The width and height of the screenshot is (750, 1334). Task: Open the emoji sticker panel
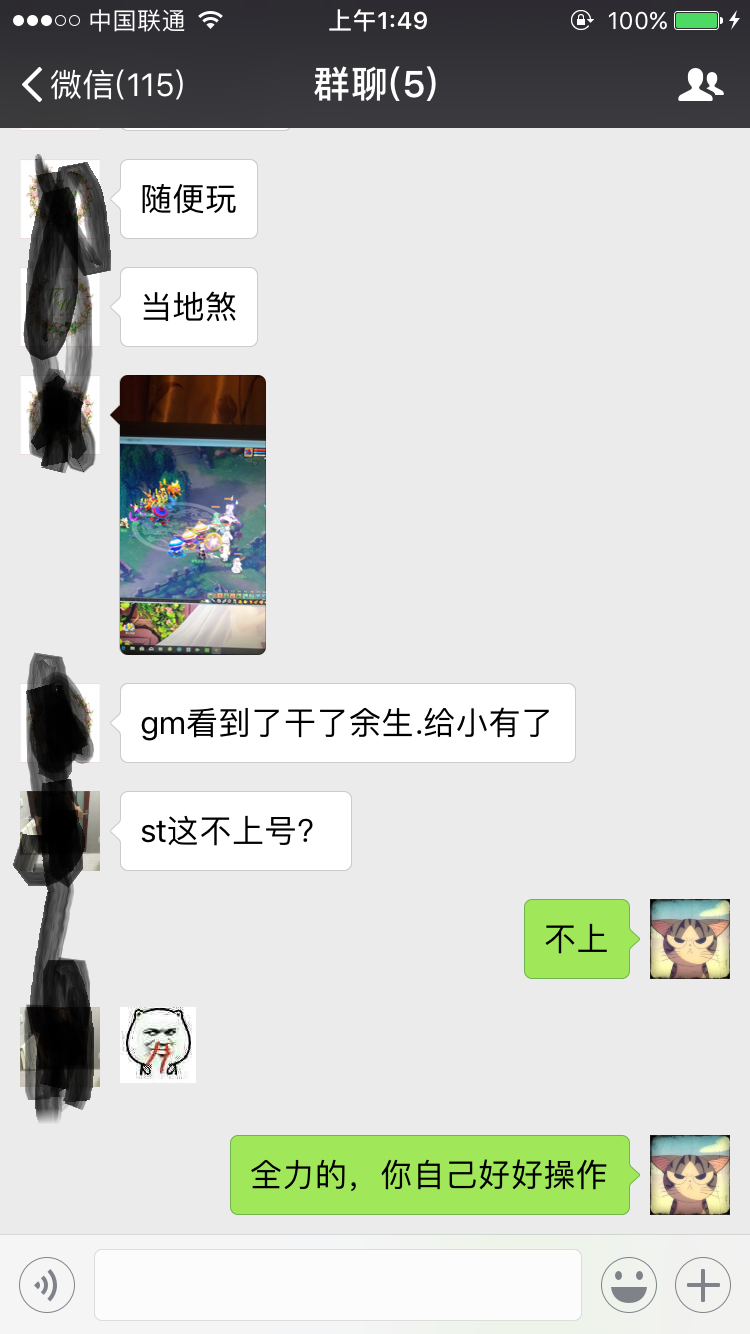629,1284
